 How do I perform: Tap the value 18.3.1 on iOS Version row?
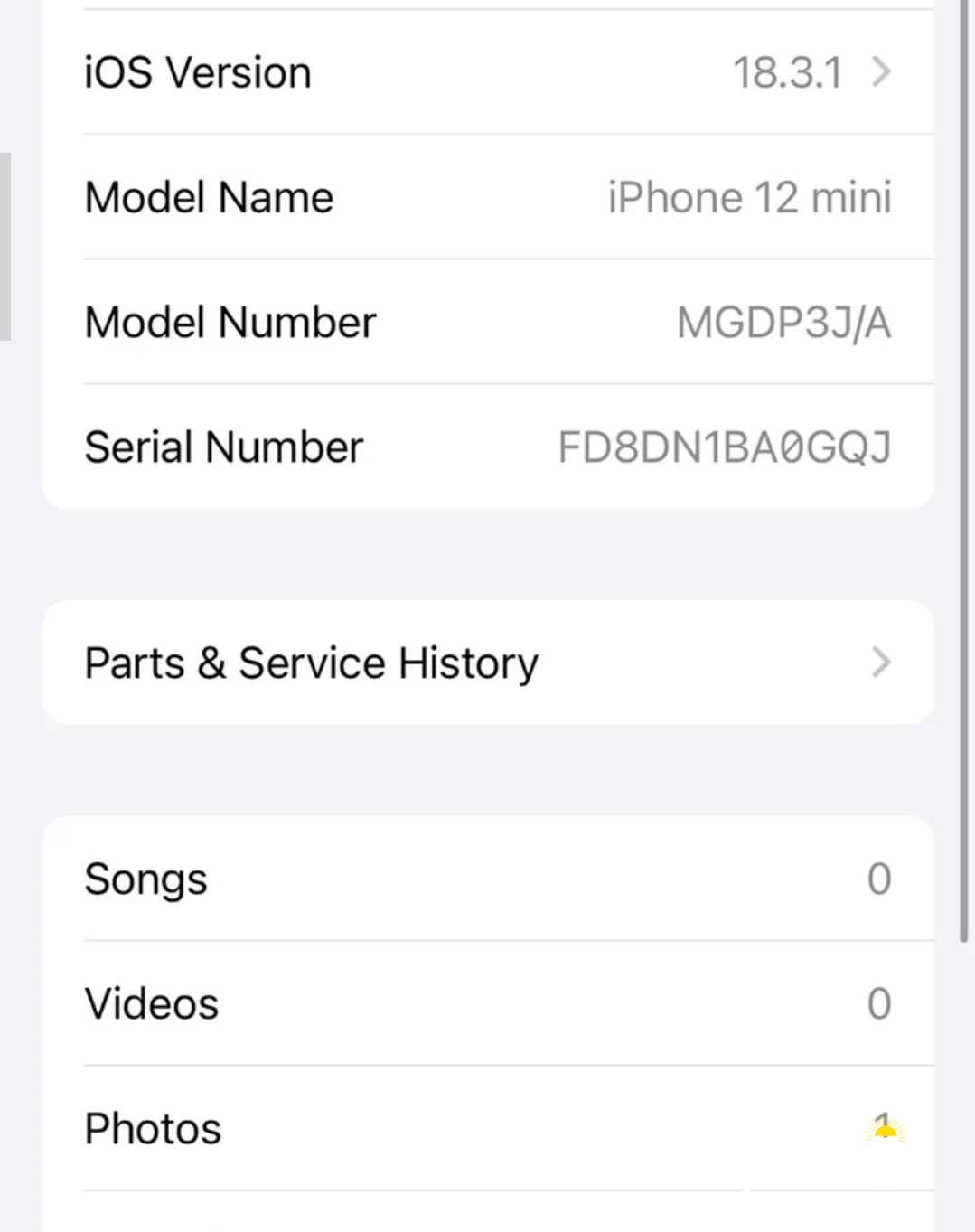(788, 73)
